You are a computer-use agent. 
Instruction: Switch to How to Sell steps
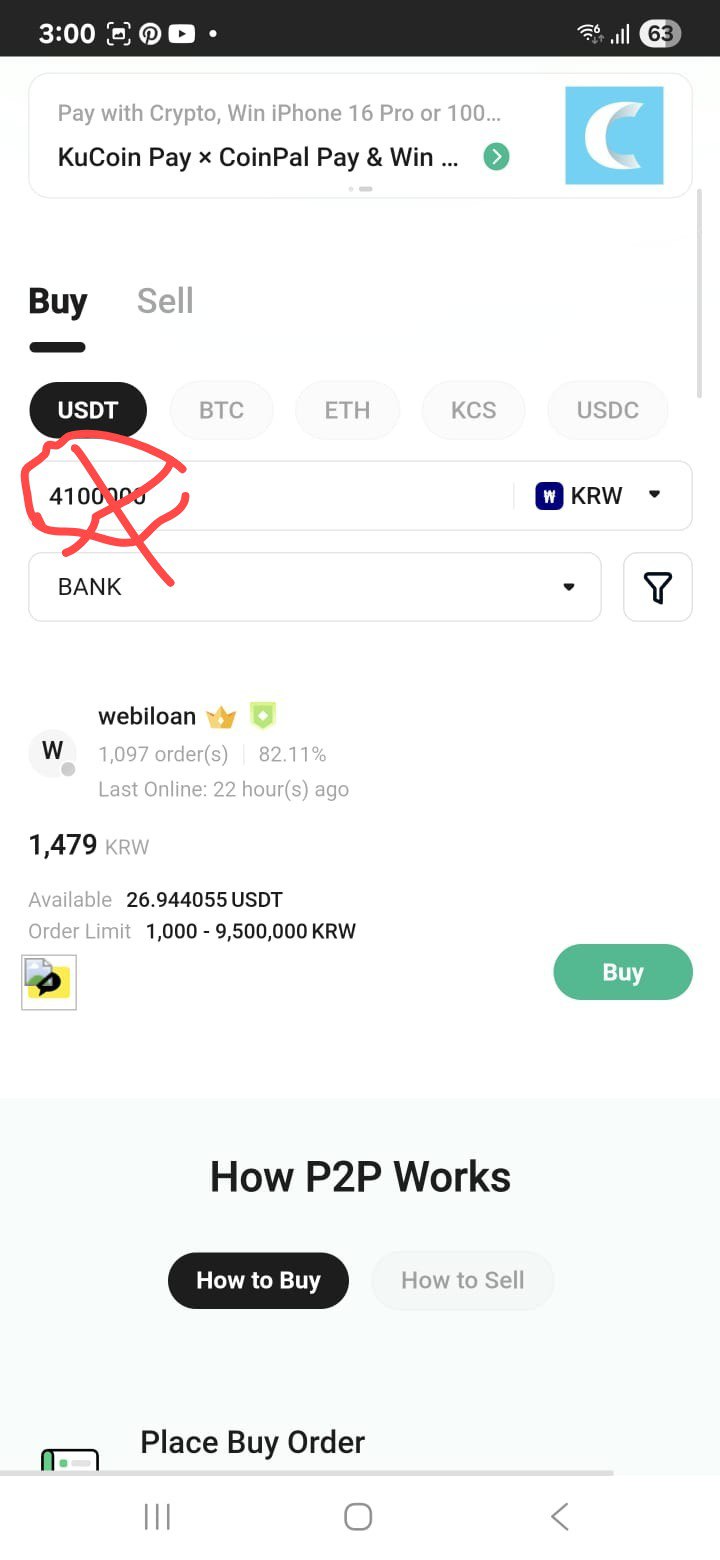click(x=462, y=1280)
